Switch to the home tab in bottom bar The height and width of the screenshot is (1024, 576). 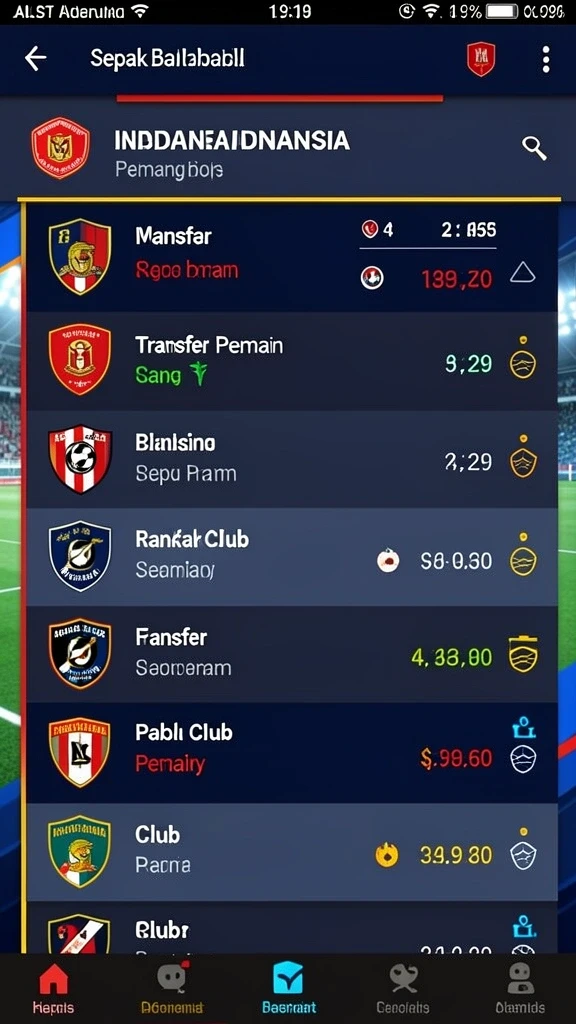pyautogui.click(x=54, y=989)
